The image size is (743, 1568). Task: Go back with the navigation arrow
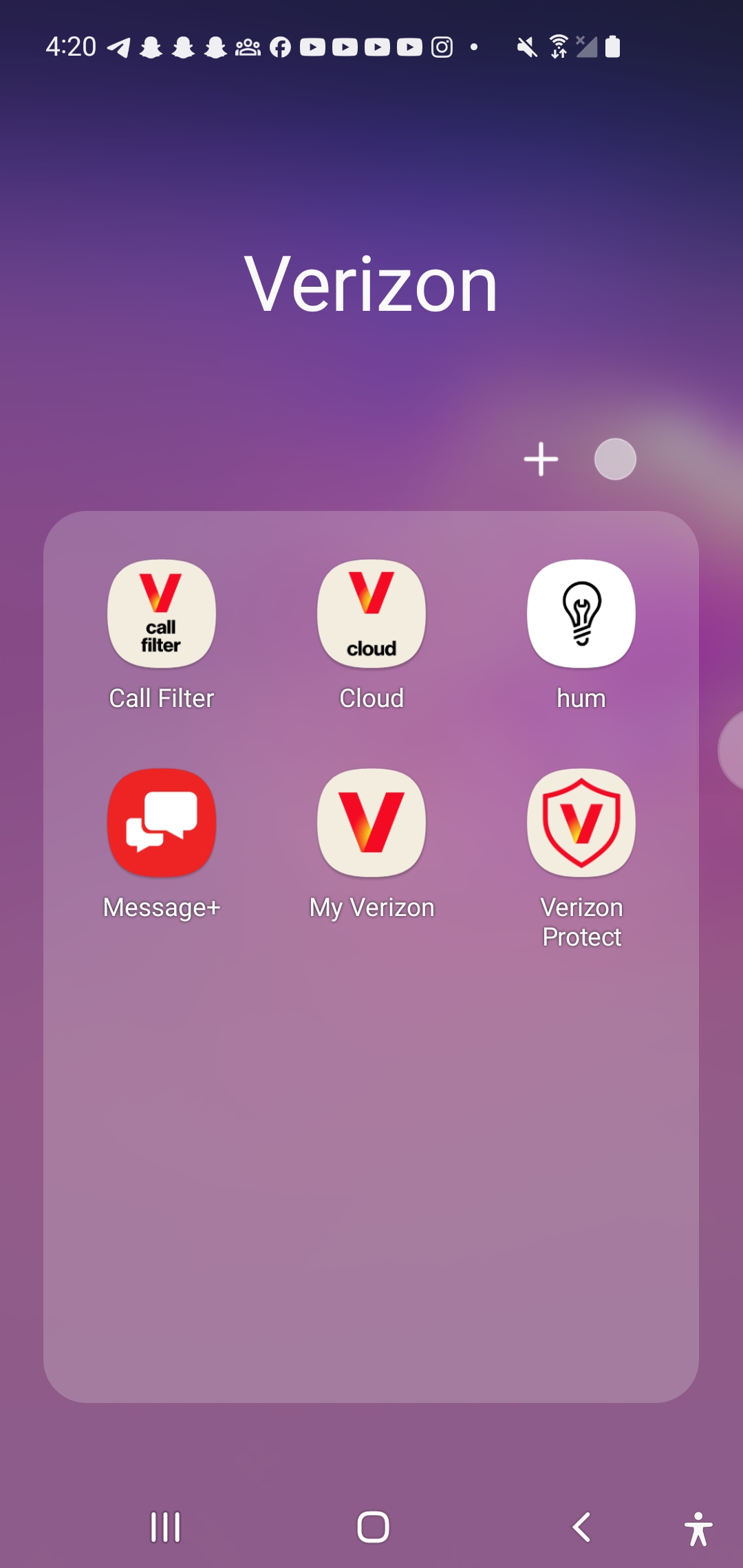pos(582,1527)
